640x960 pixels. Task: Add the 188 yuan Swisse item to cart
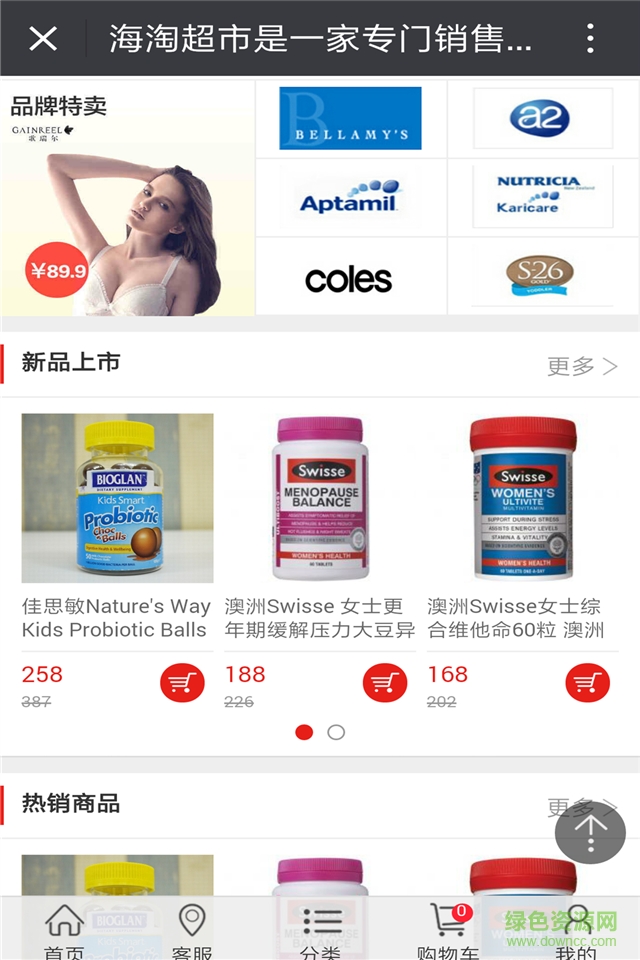click(385, 683)
